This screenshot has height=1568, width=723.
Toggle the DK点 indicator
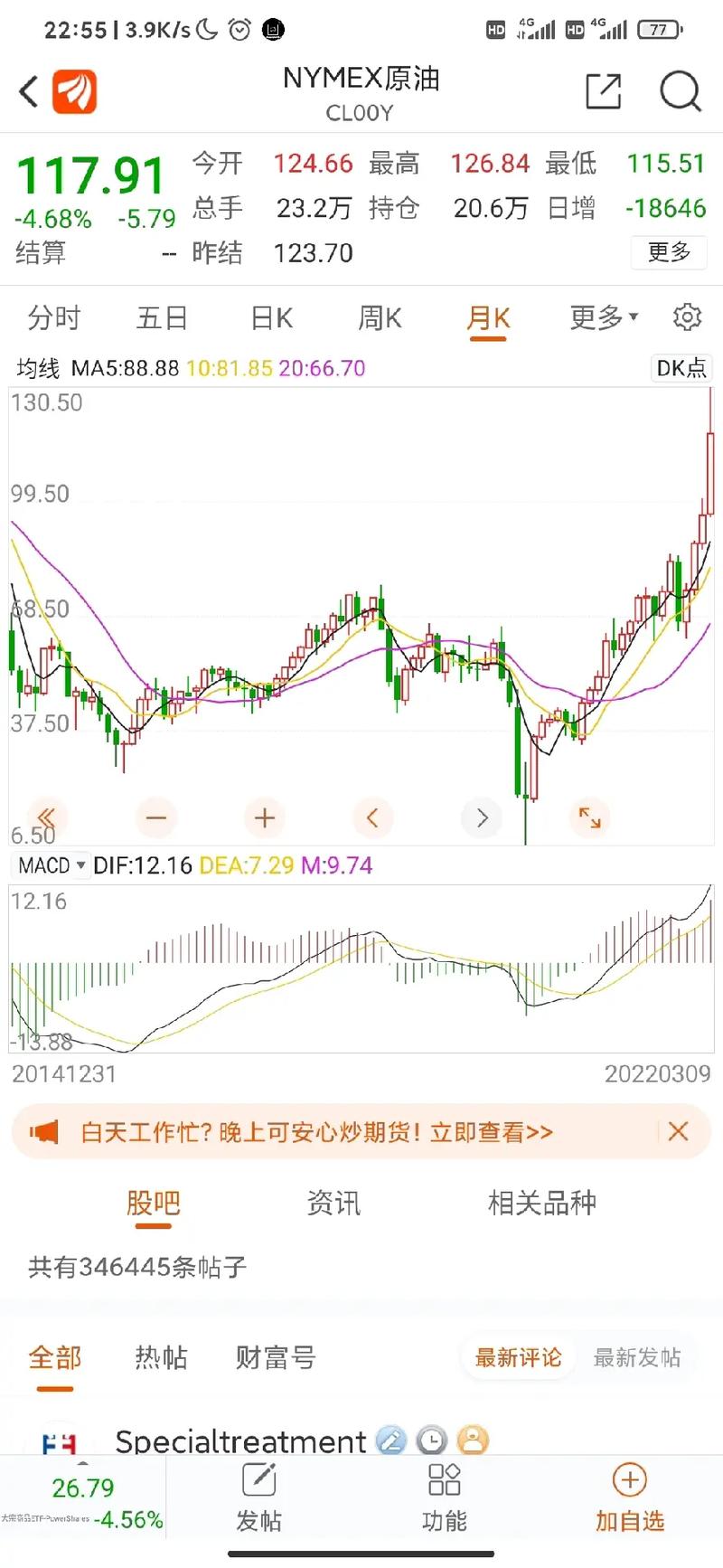[x=681, y=368]
